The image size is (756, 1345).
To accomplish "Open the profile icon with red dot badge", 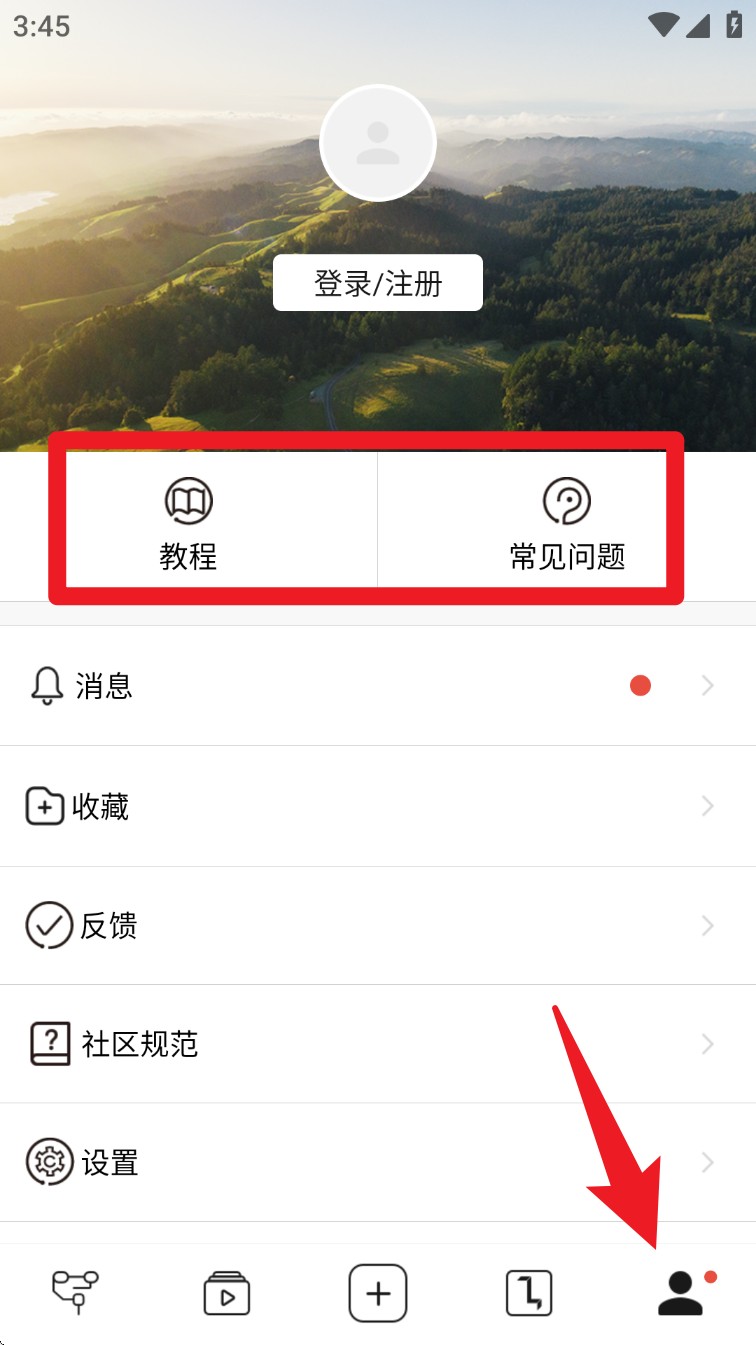I will pyautogui.click(x=680, y=1292).
